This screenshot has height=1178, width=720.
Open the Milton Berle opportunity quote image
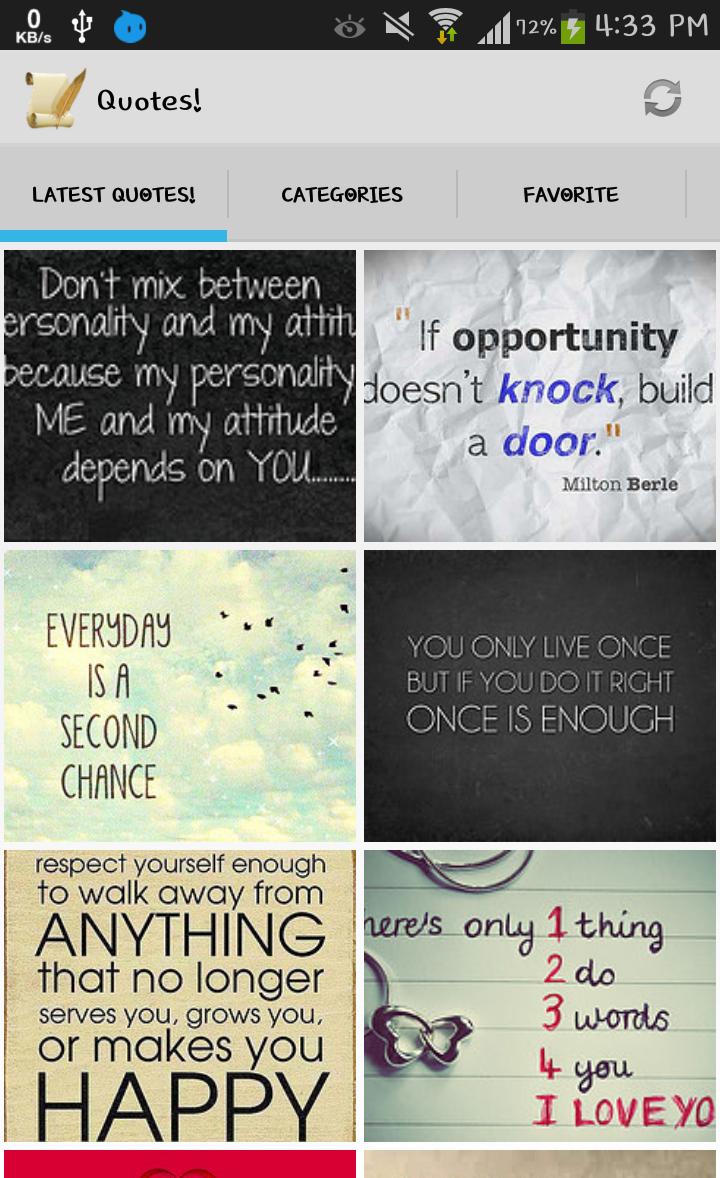point(540,395)
